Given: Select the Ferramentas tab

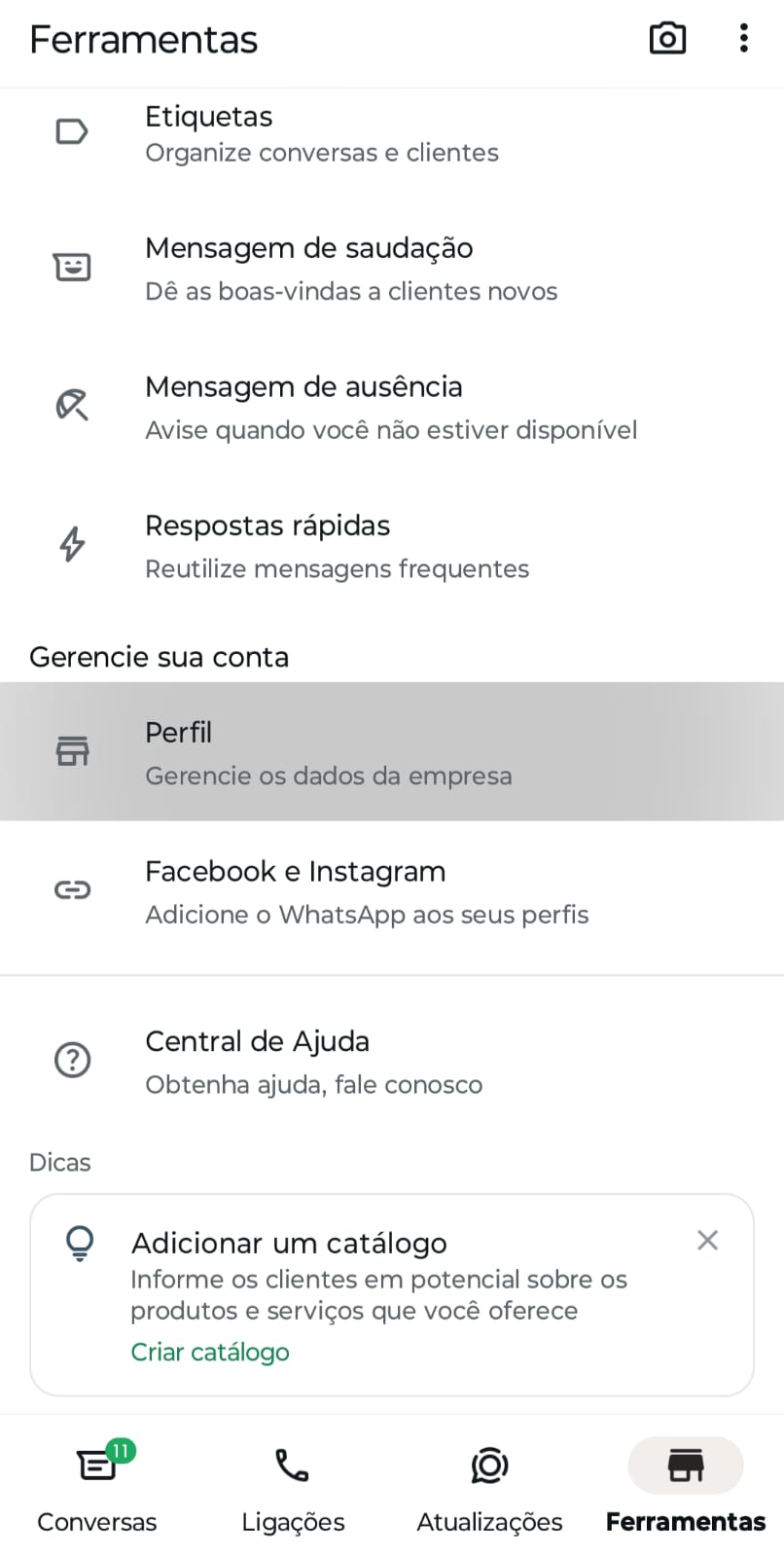Looking at the screenshot, I should [x=686, y=1487].
